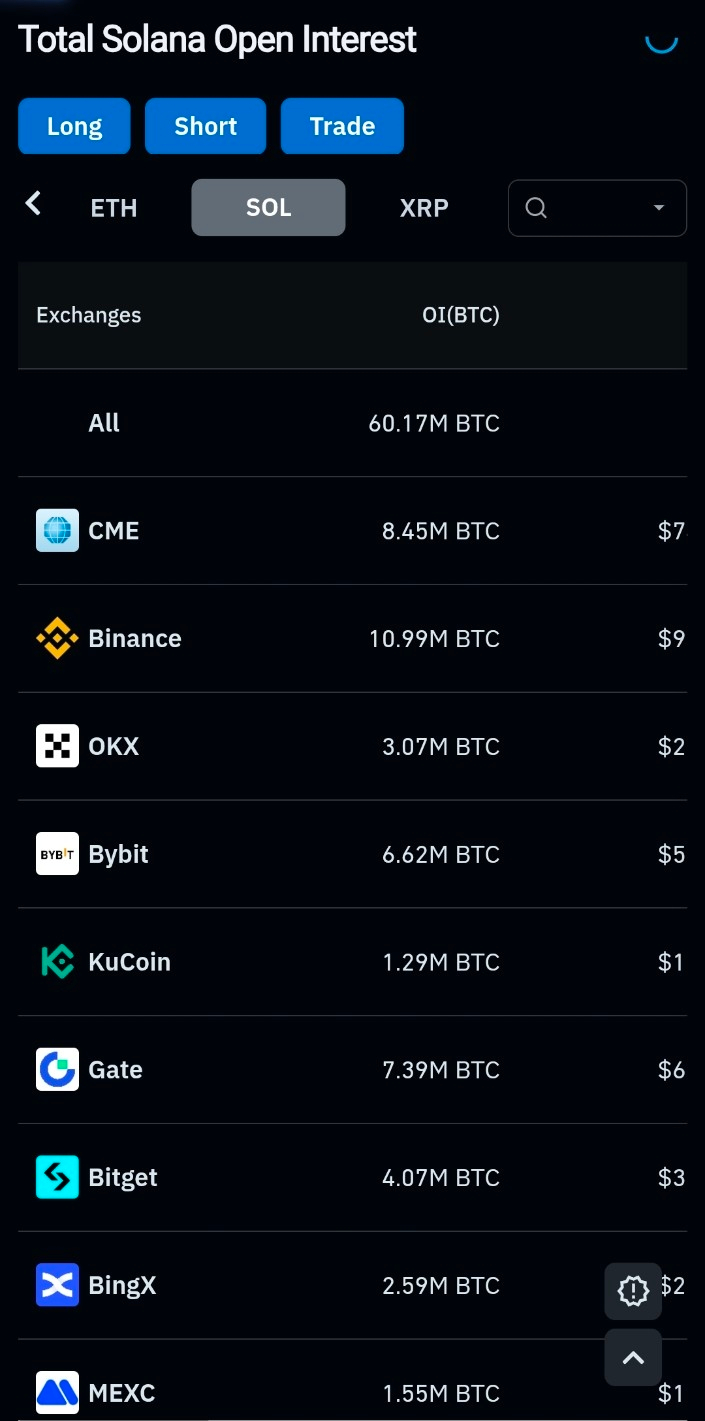This screenshot has height=1421, width=705.
Task: View the BingX exchange row
Action: [x=122, y=1285]
